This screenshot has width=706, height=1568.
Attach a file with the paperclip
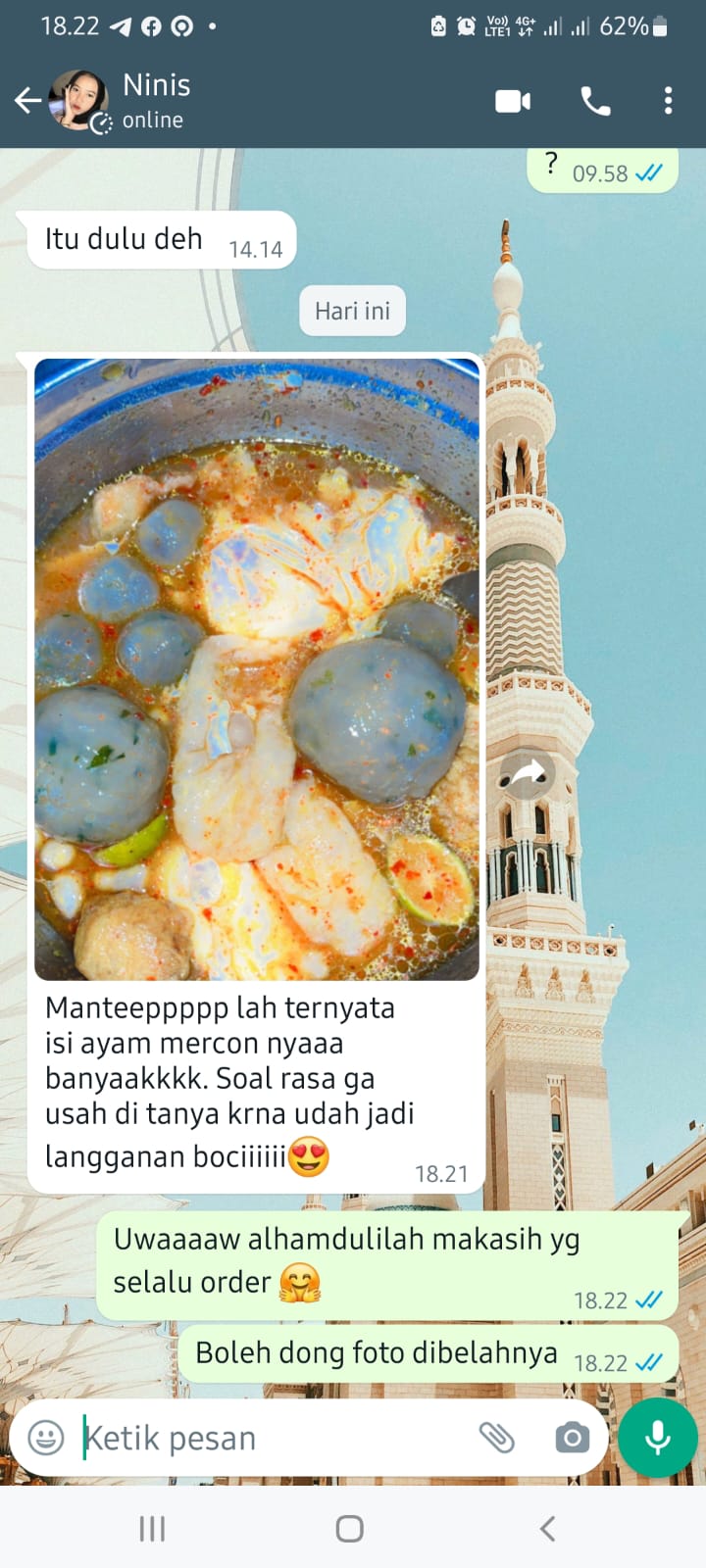click(497, 1438)
